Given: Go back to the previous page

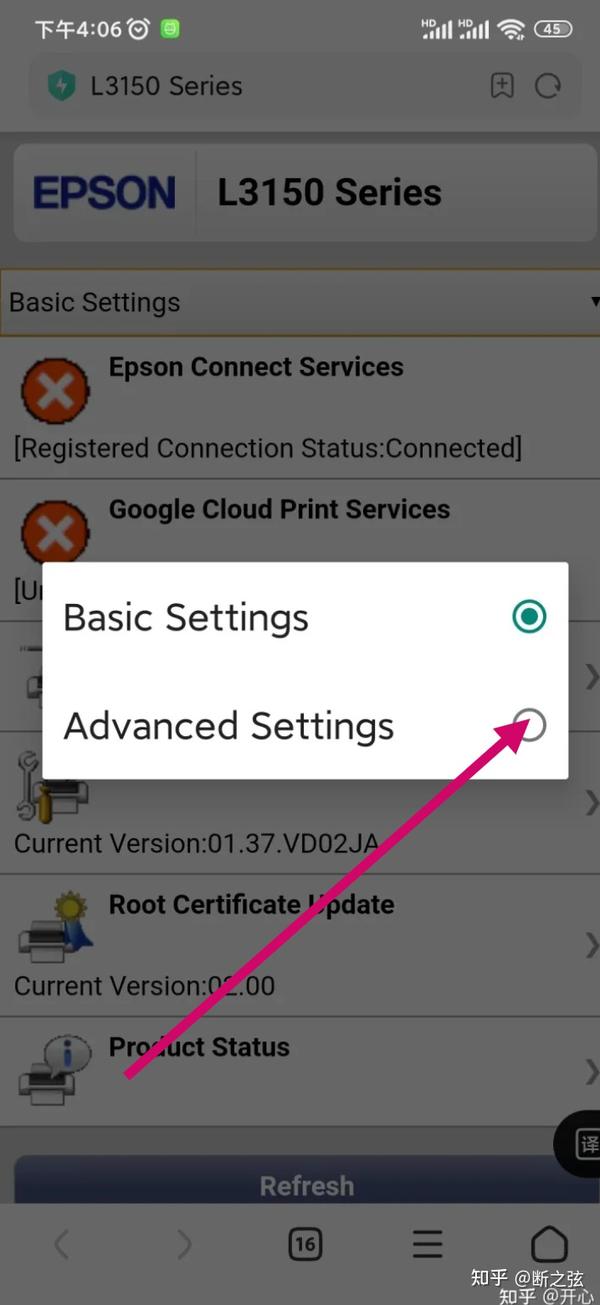Looking at the screenshot, I should [x=62, y=1244].
